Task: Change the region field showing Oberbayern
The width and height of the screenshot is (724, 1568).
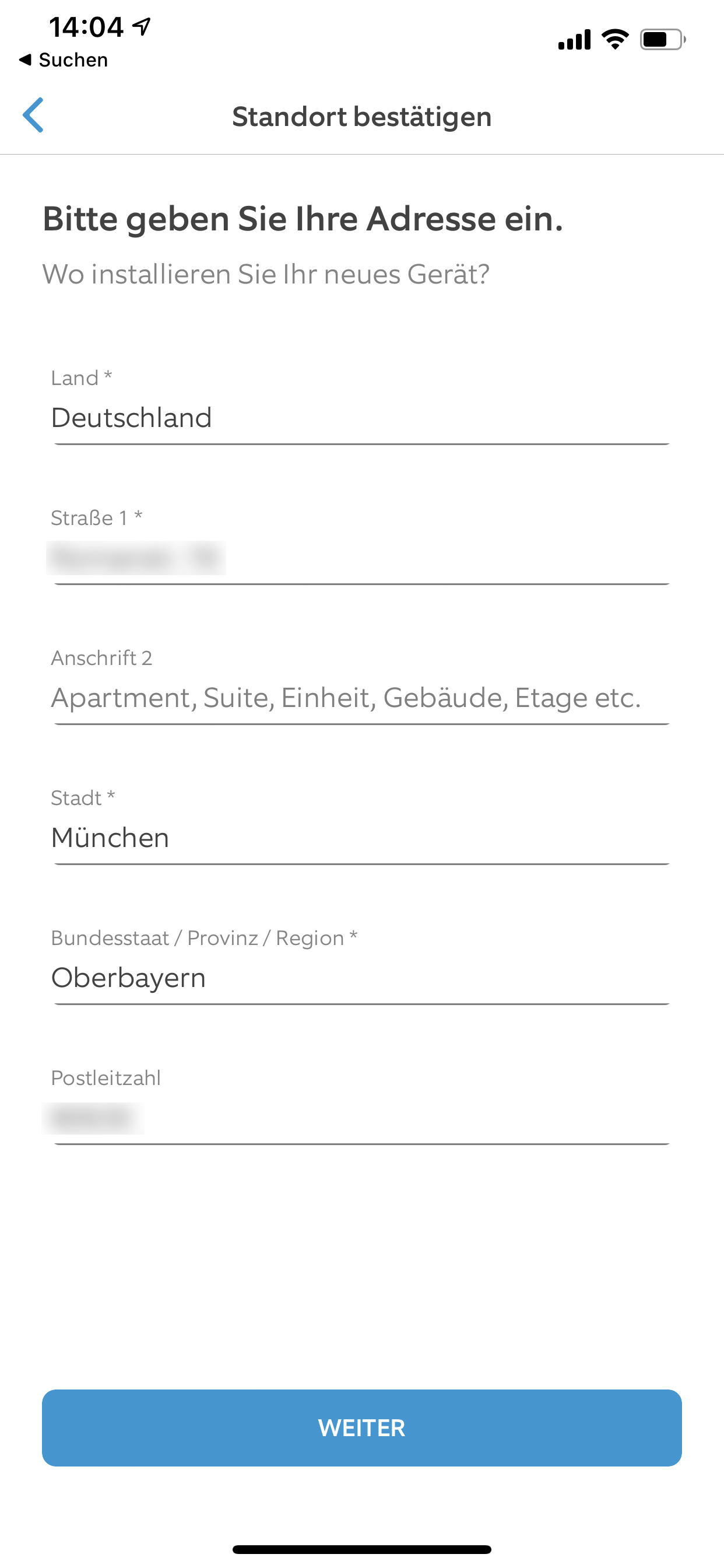Action: point(361,978)
